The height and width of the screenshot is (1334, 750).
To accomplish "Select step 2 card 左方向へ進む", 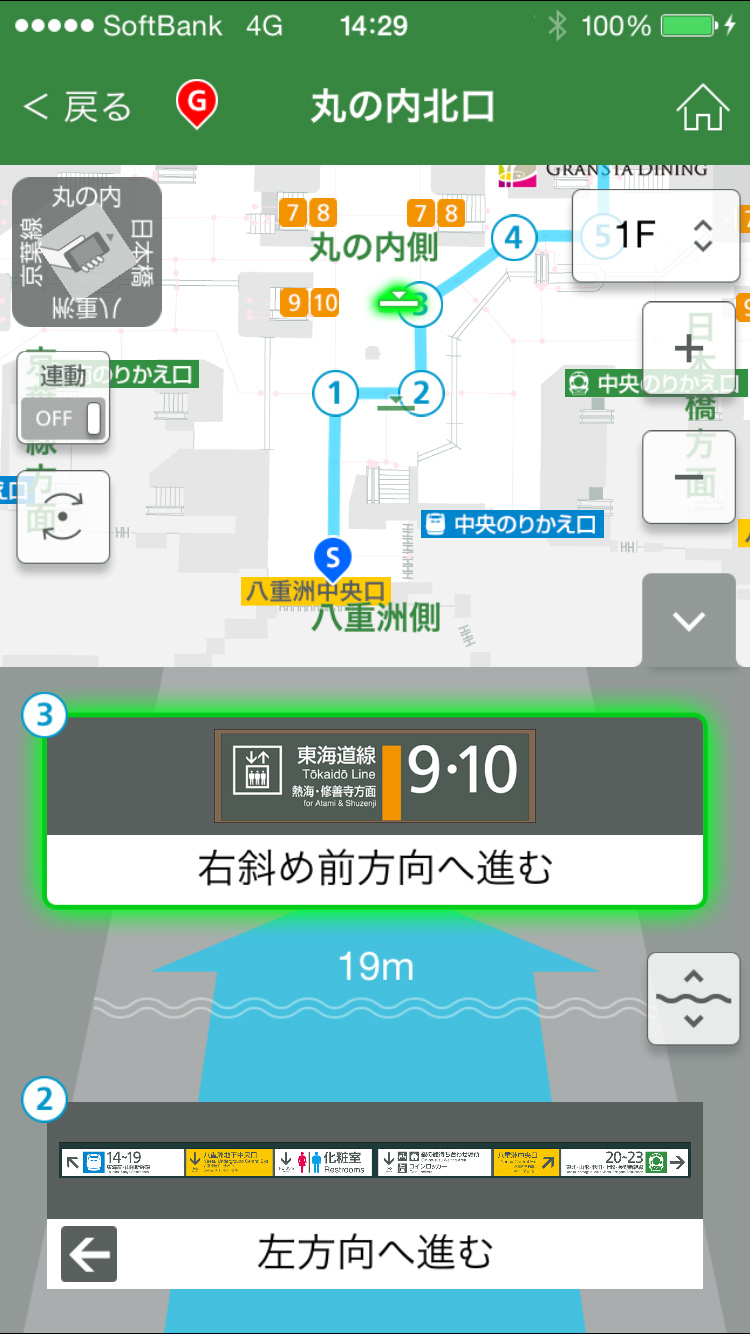I will click(x=375, y=1195).
